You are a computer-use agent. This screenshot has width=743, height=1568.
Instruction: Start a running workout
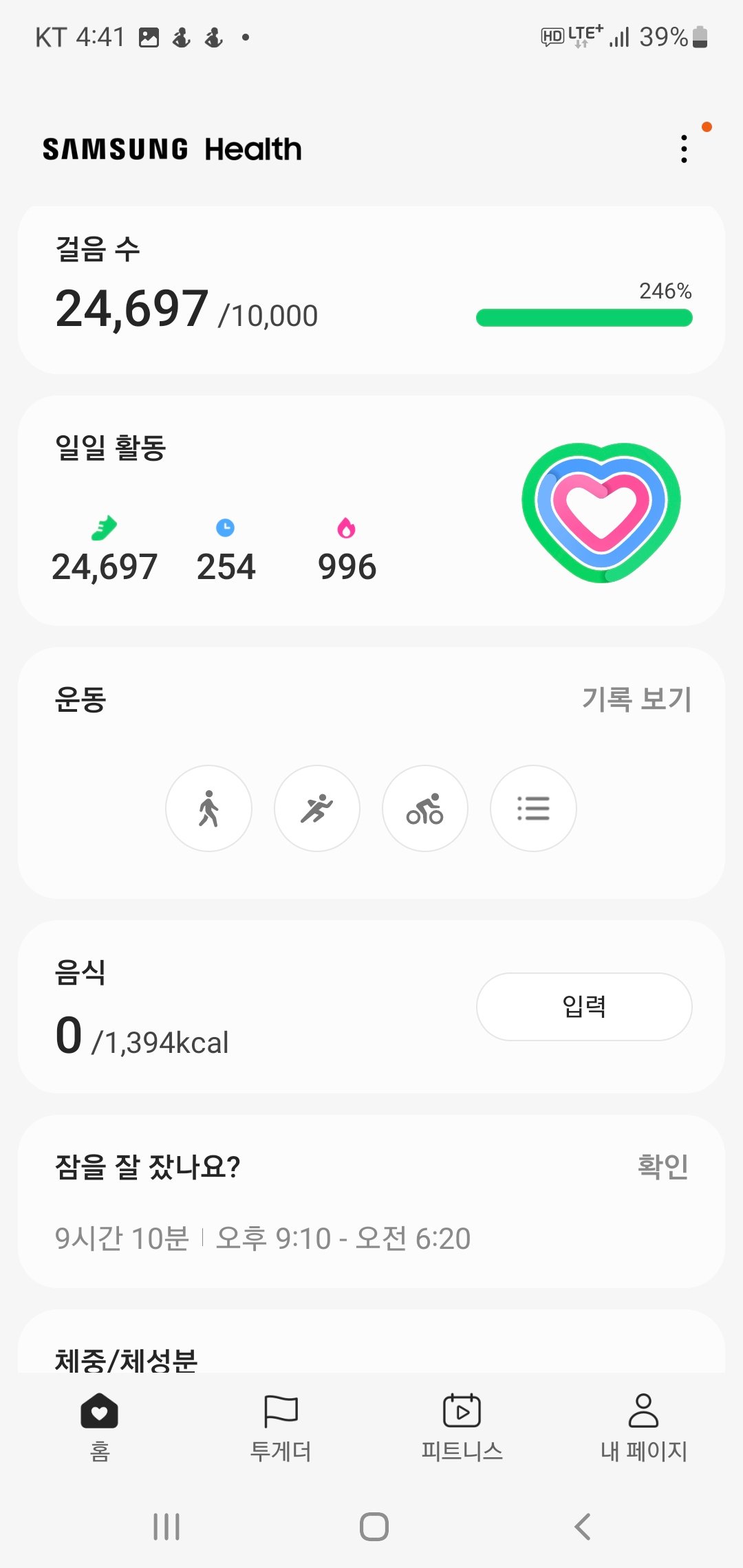316,808
